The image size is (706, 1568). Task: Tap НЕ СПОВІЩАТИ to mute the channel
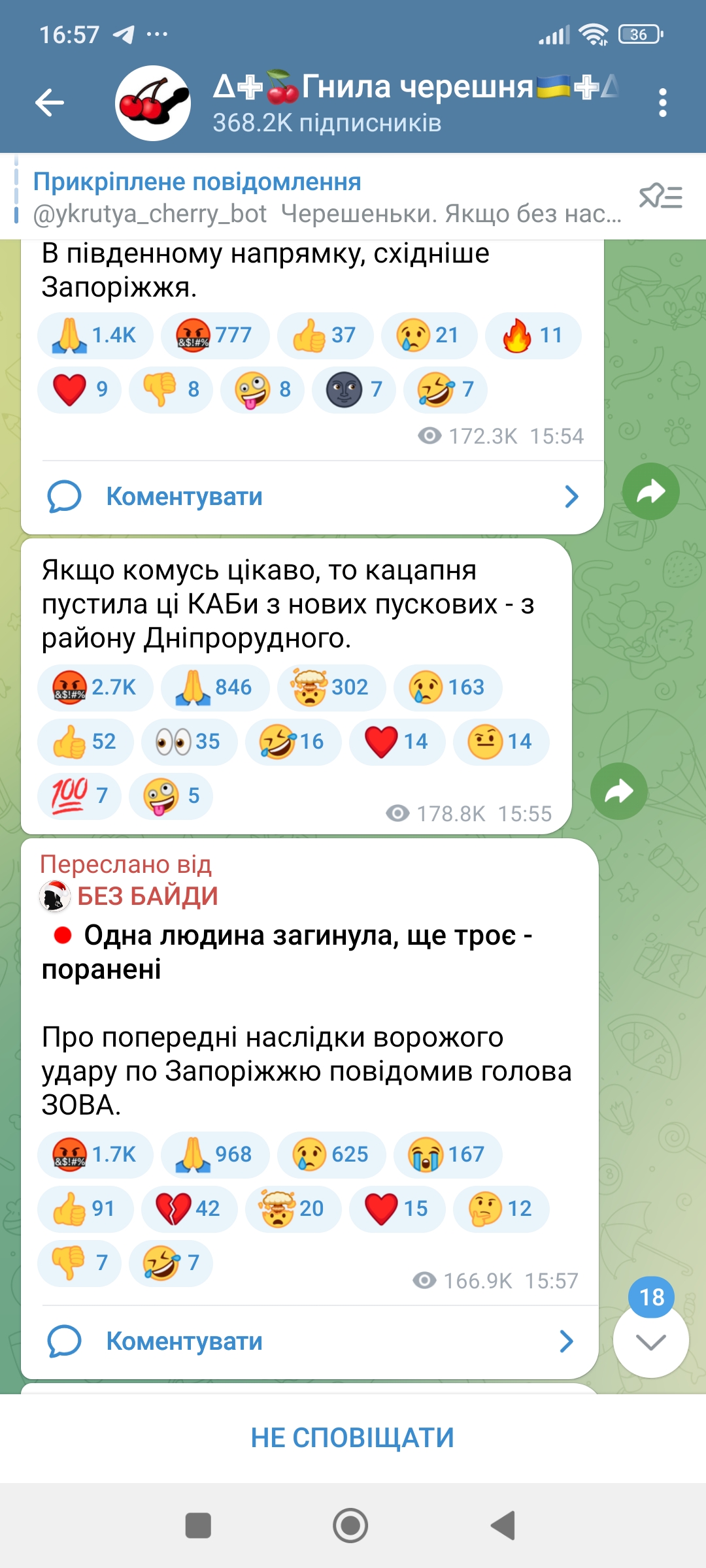[353, 1438]
